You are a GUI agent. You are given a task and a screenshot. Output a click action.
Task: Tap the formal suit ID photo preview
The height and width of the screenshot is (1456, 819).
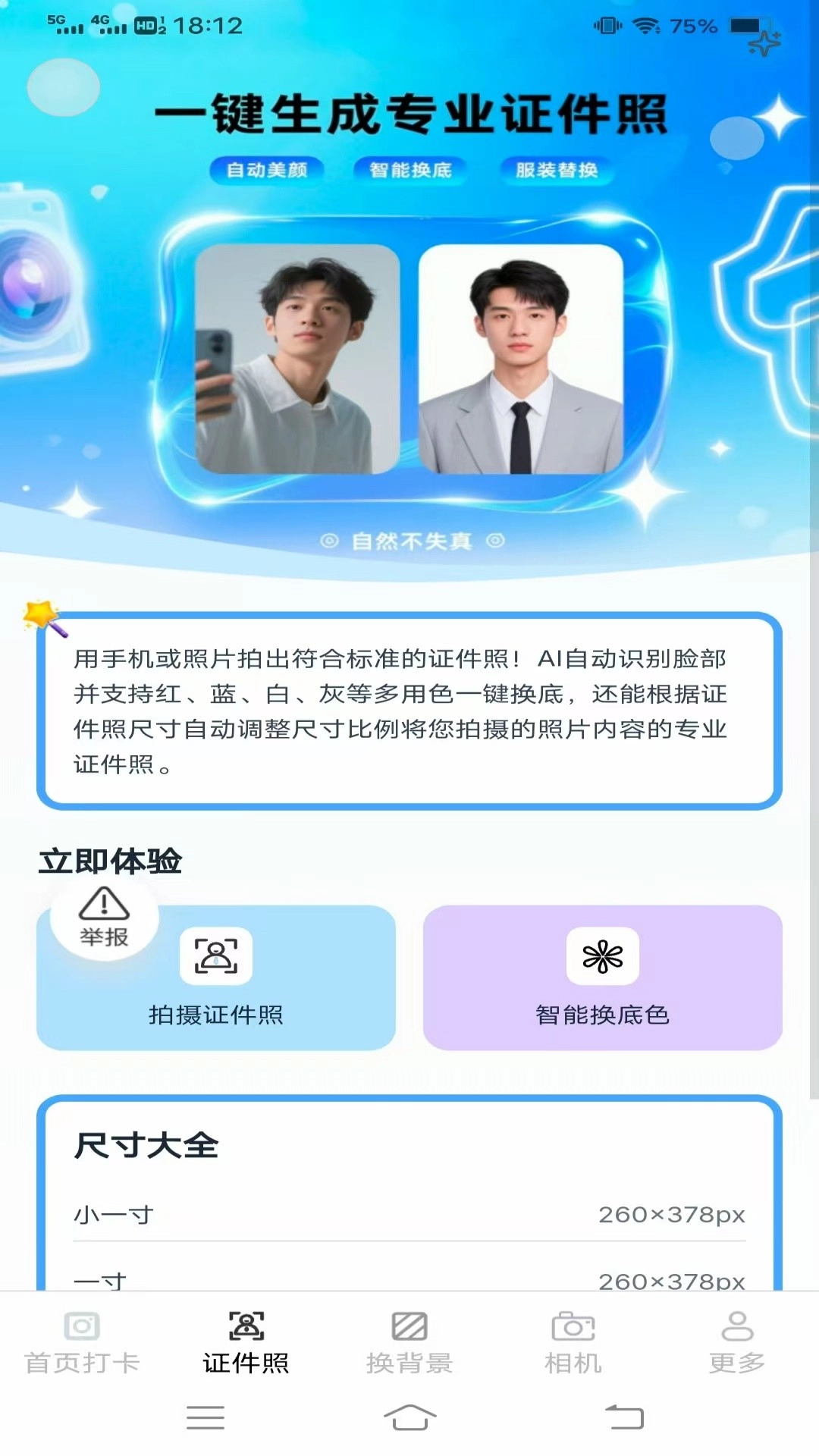click(x=521, y=356)
